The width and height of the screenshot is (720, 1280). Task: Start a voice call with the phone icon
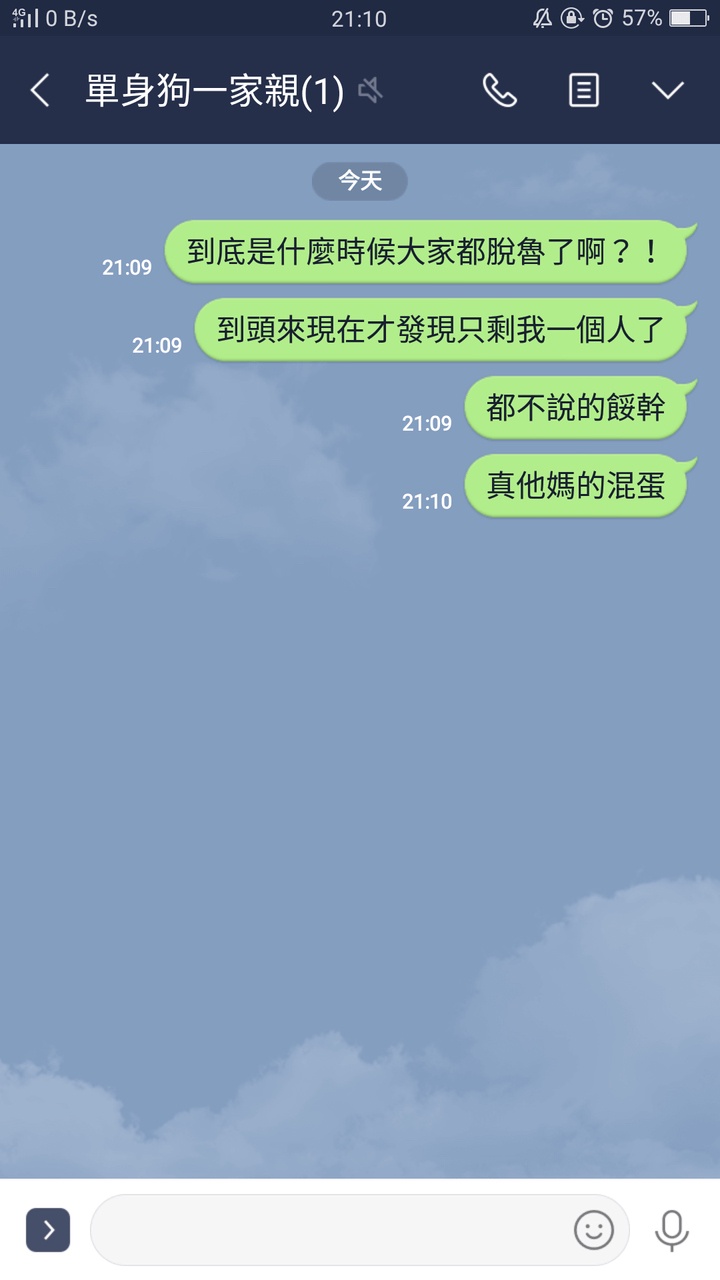coord(499,91)
